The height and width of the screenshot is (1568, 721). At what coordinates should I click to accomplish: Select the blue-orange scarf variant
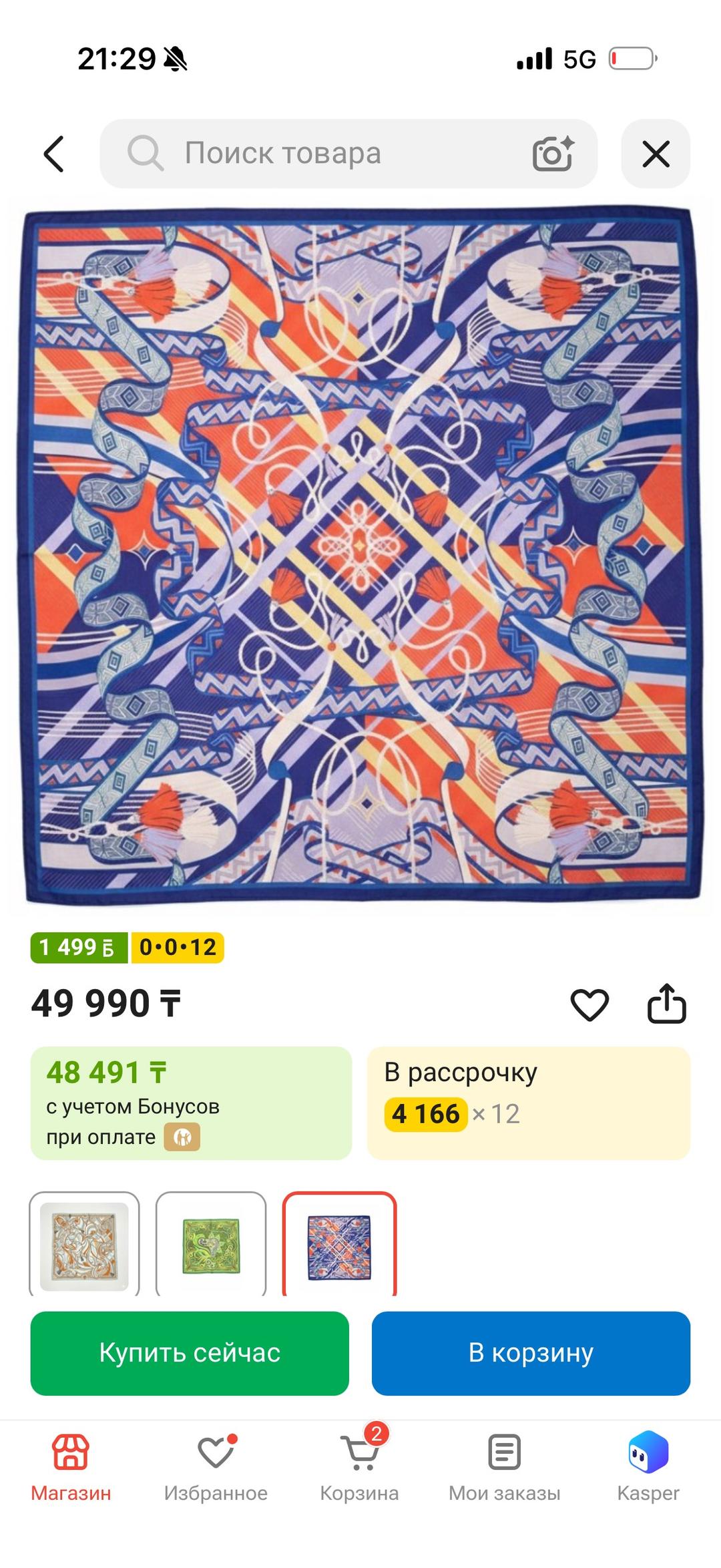click(339, 1245)
